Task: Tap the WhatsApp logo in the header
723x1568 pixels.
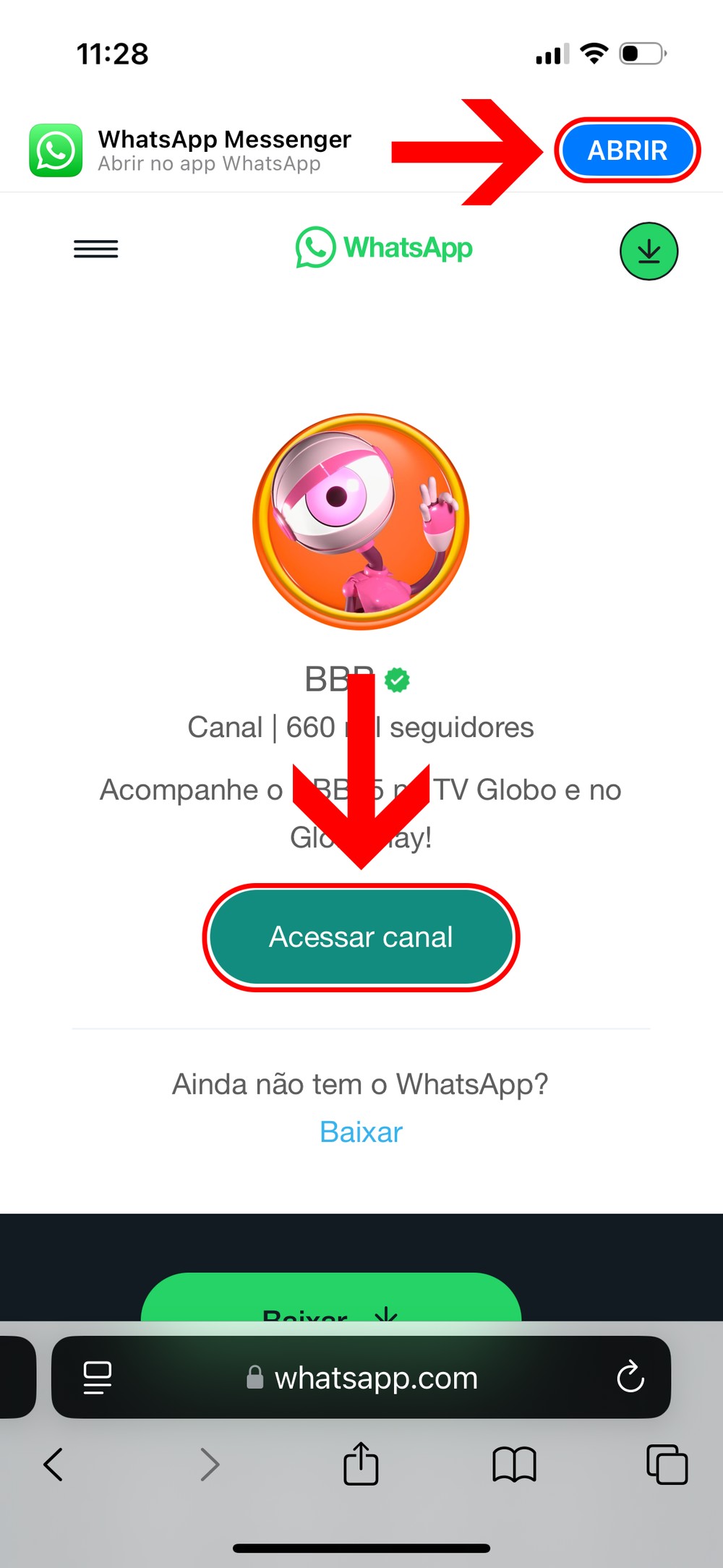Action: 384,248
